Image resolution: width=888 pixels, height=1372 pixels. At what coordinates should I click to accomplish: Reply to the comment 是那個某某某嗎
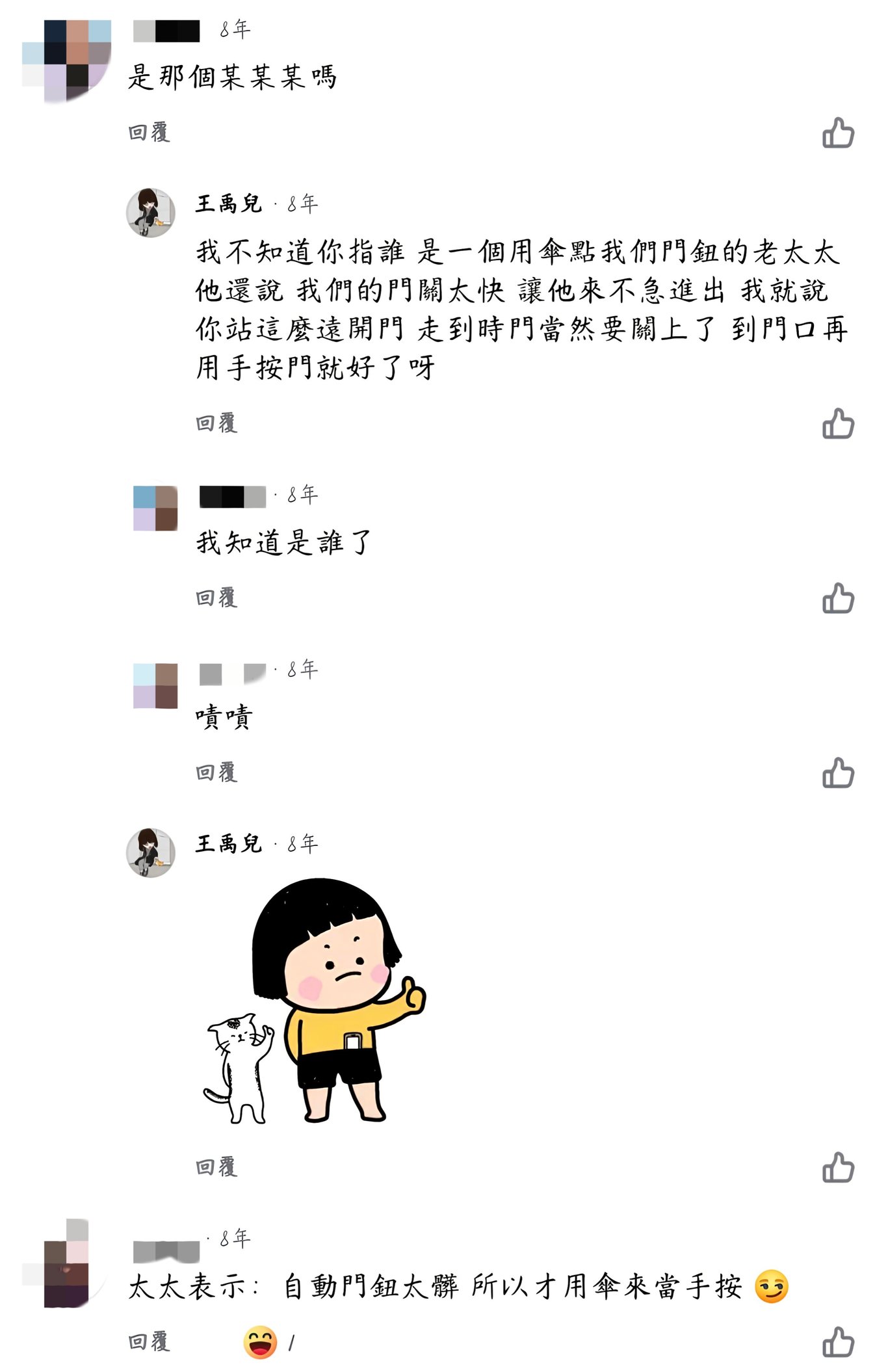[149, 133]
